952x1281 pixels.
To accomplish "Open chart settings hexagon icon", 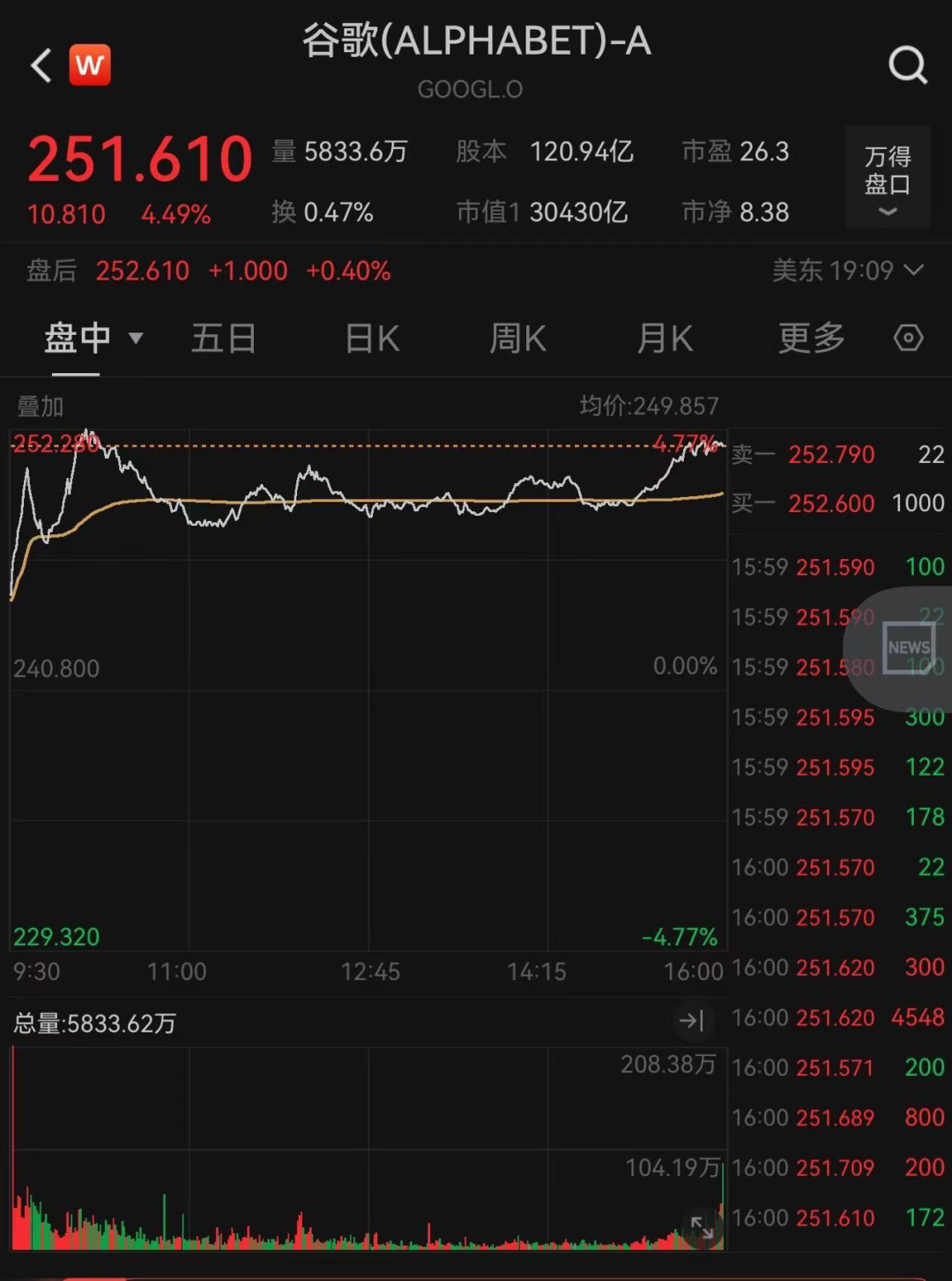I will 908,339.
